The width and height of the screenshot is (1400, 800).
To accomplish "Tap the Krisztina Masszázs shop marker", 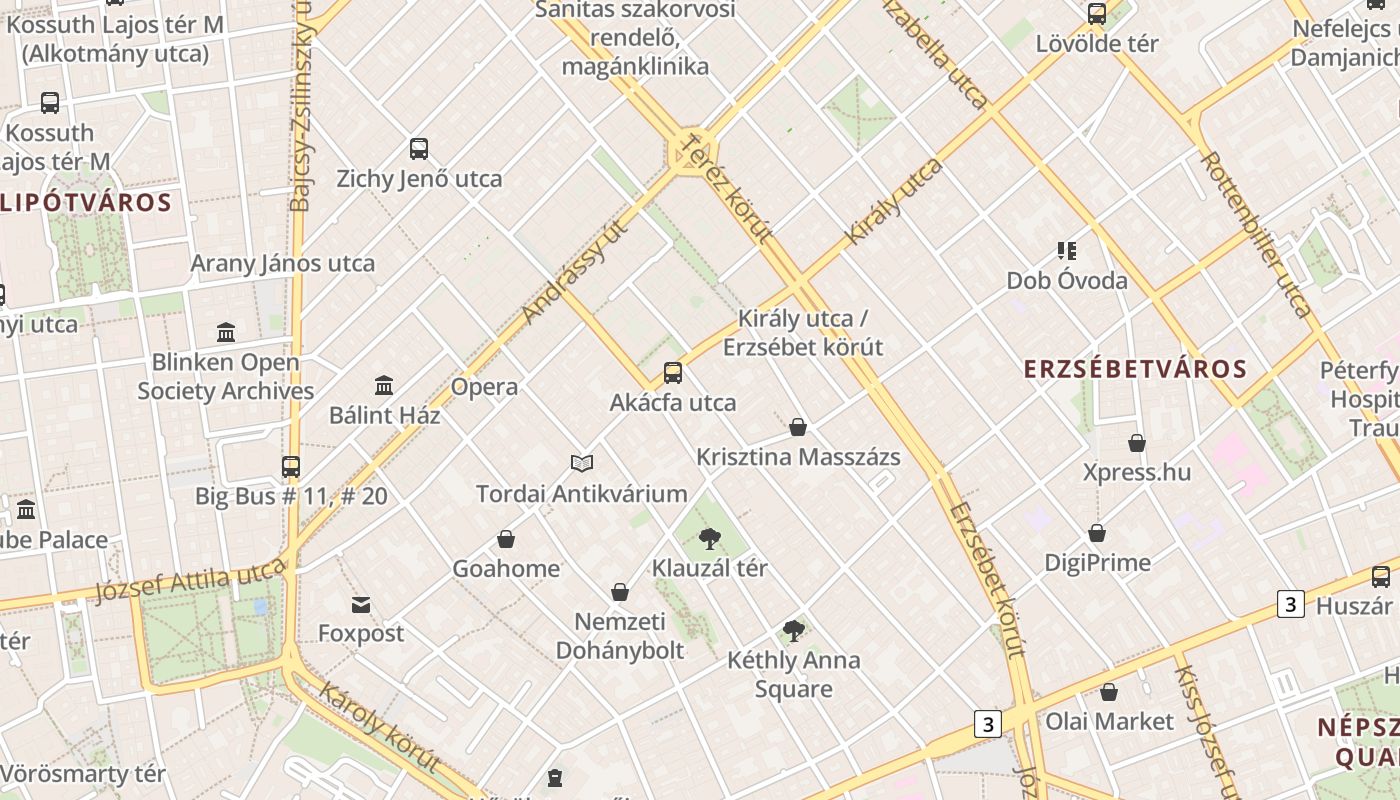I will click(x=798, y=427).
